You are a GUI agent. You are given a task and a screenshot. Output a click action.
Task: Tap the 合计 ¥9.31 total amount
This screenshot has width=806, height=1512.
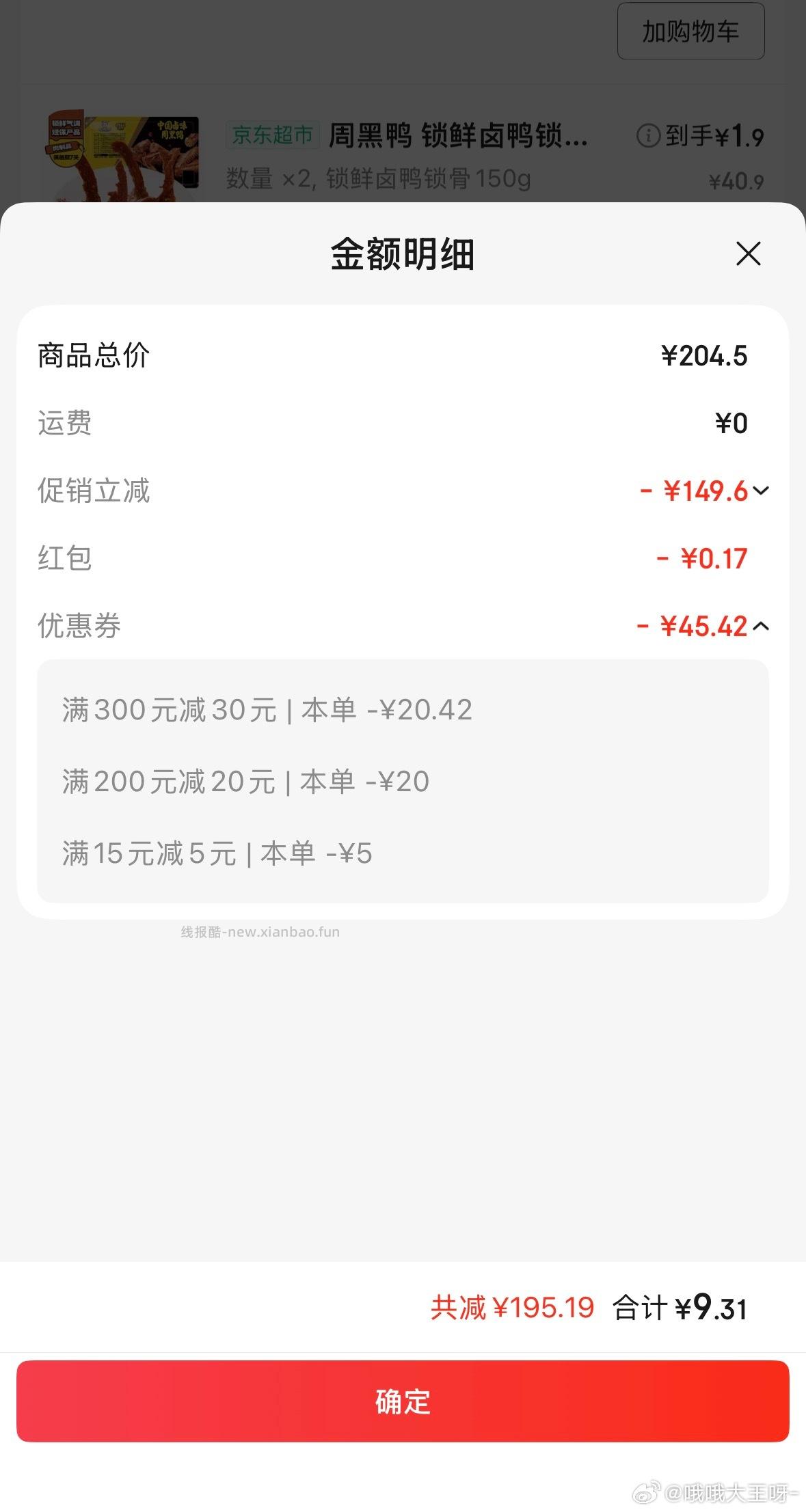coord(680,1307)
